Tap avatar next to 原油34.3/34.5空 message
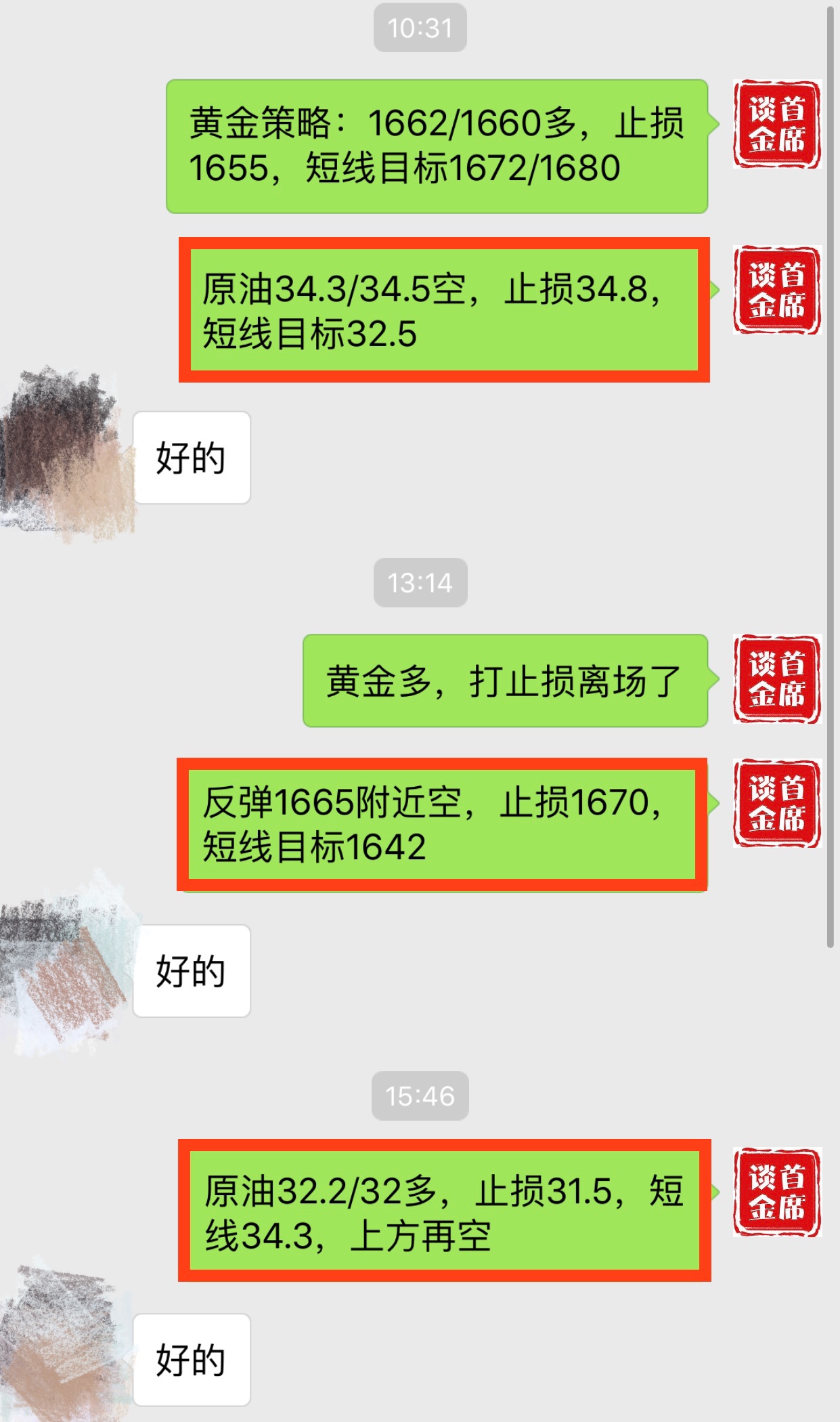Image resolution: width=840 pixels, height=1422 pixels. pyautogui.click(x=776, y=290)
